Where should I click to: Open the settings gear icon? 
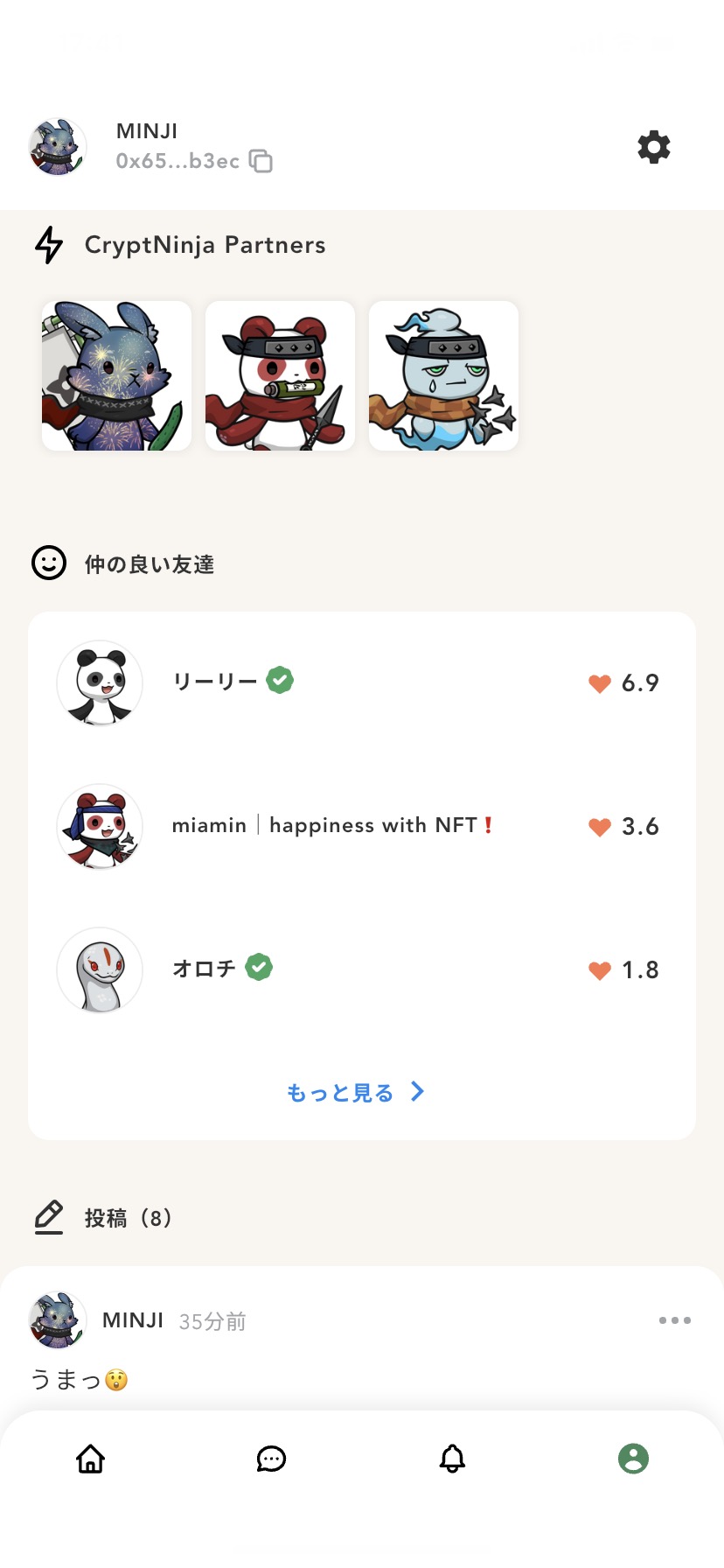(x=653, y=147)
